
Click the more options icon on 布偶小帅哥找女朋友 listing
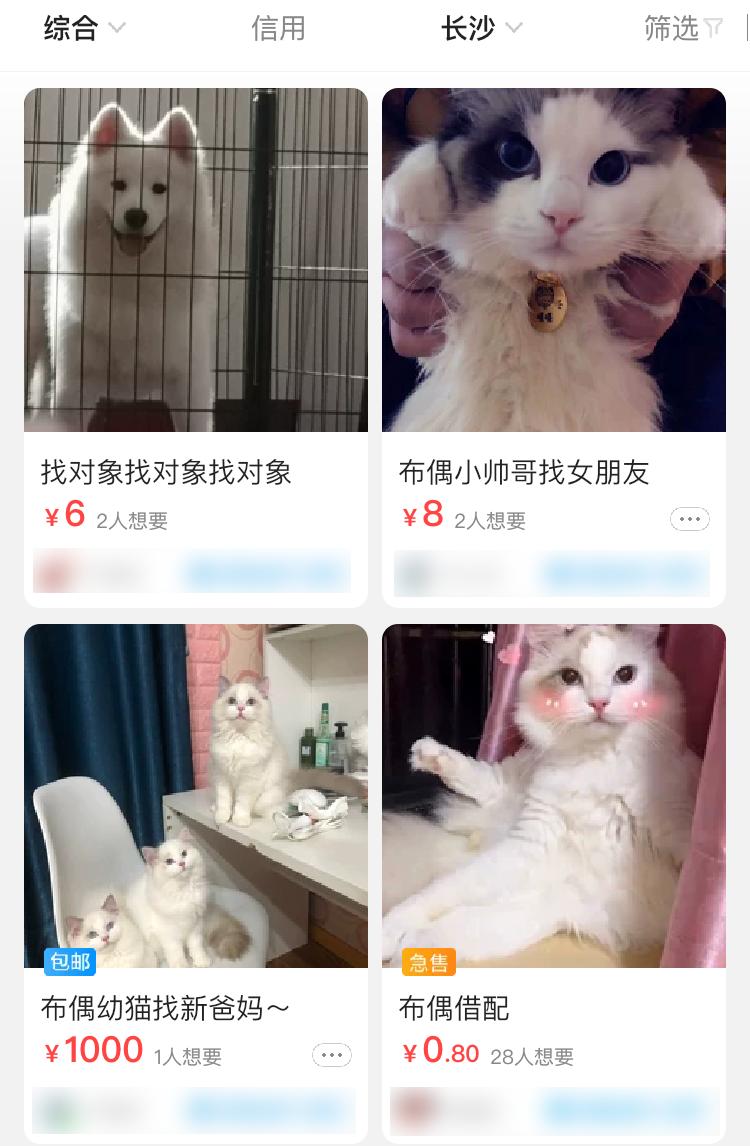(x=689, y=519)
